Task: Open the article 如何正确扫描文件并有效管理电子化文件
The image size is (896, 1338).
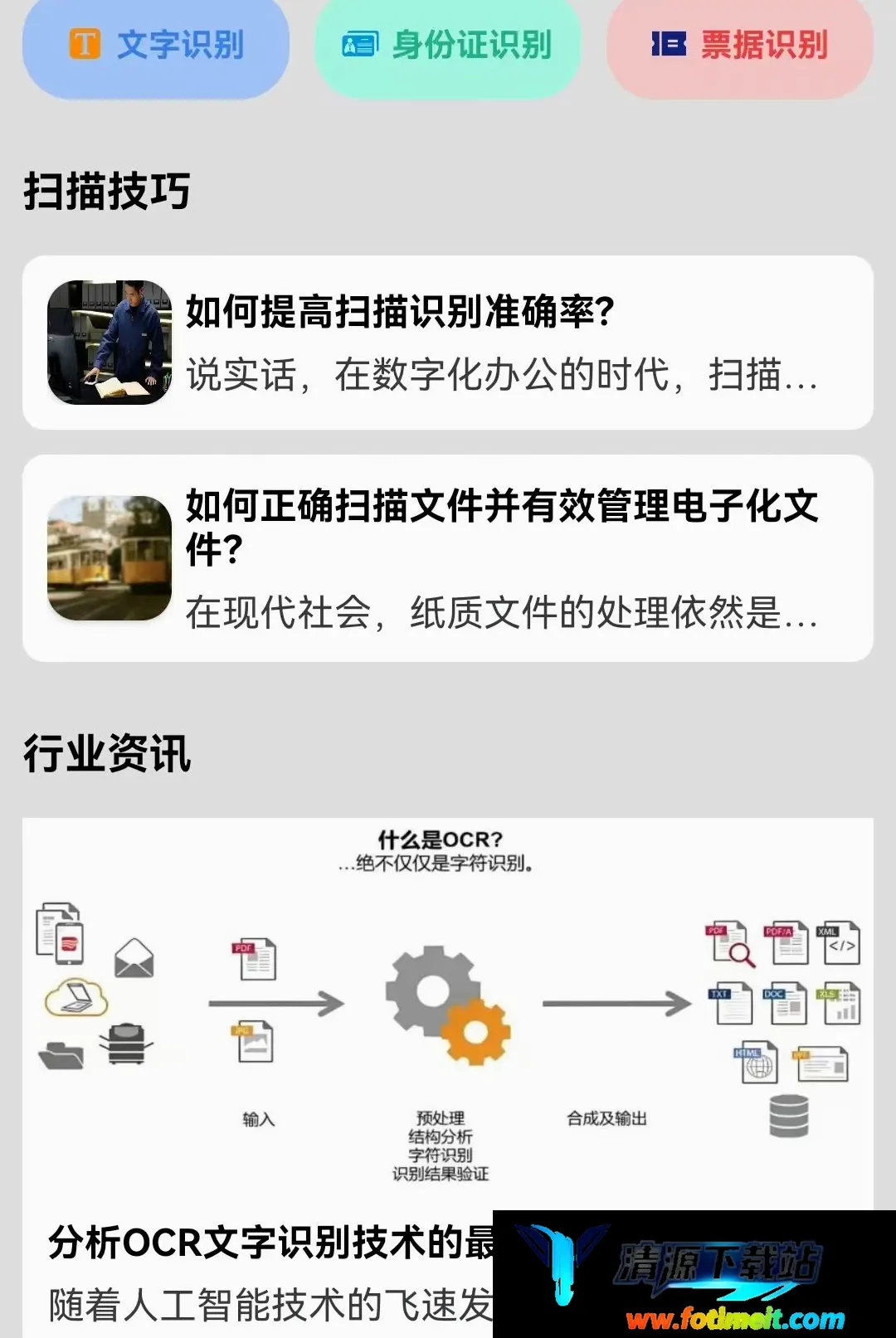Action: (448, 558)
